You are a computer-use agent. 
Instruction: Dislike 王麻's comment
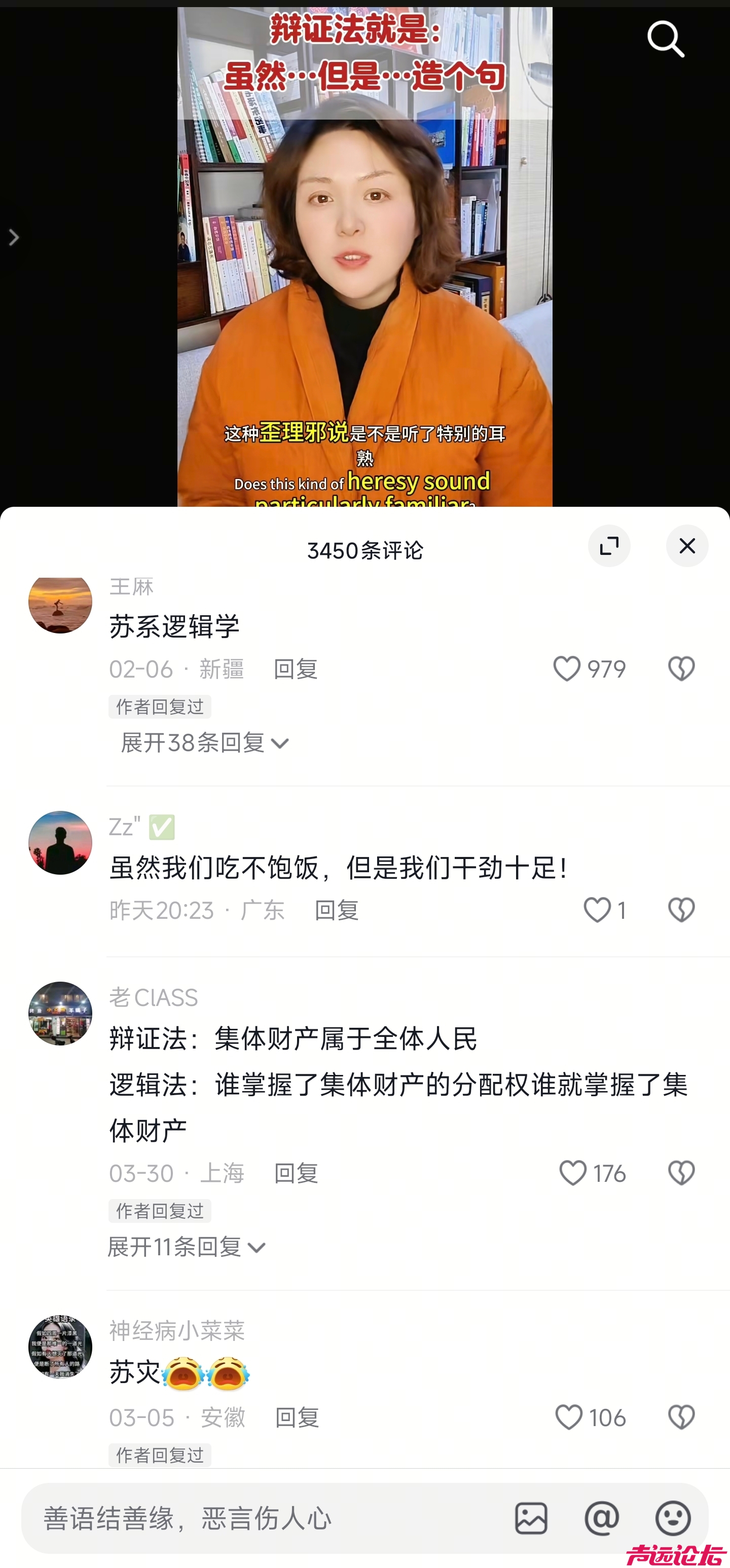(681, 668)
